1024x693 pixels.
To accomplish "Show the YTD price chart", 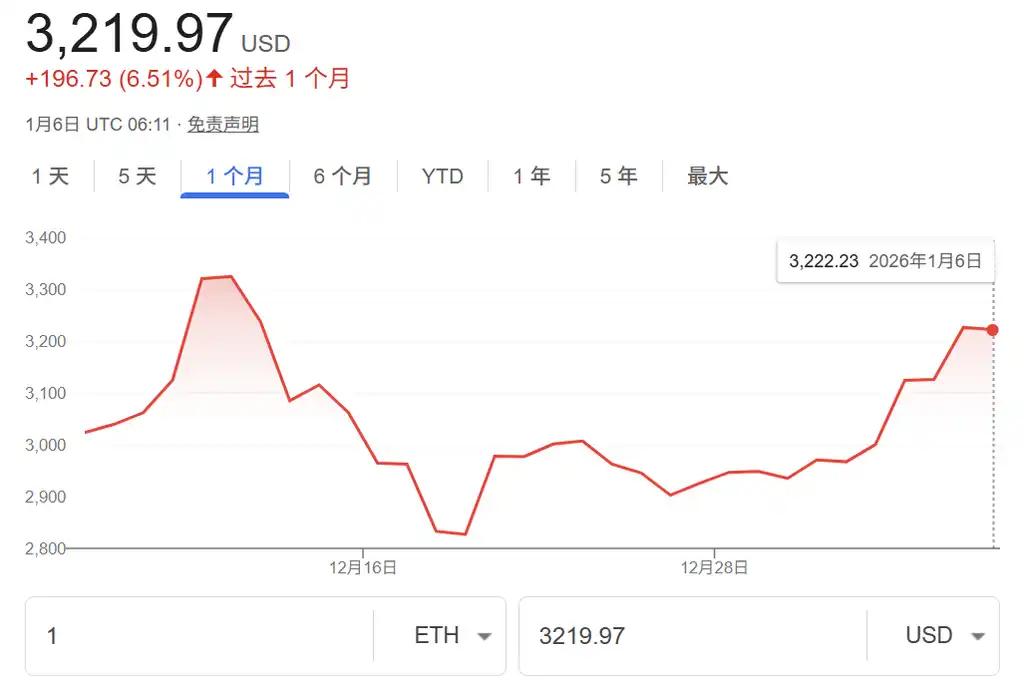I will tap(442, 177).
